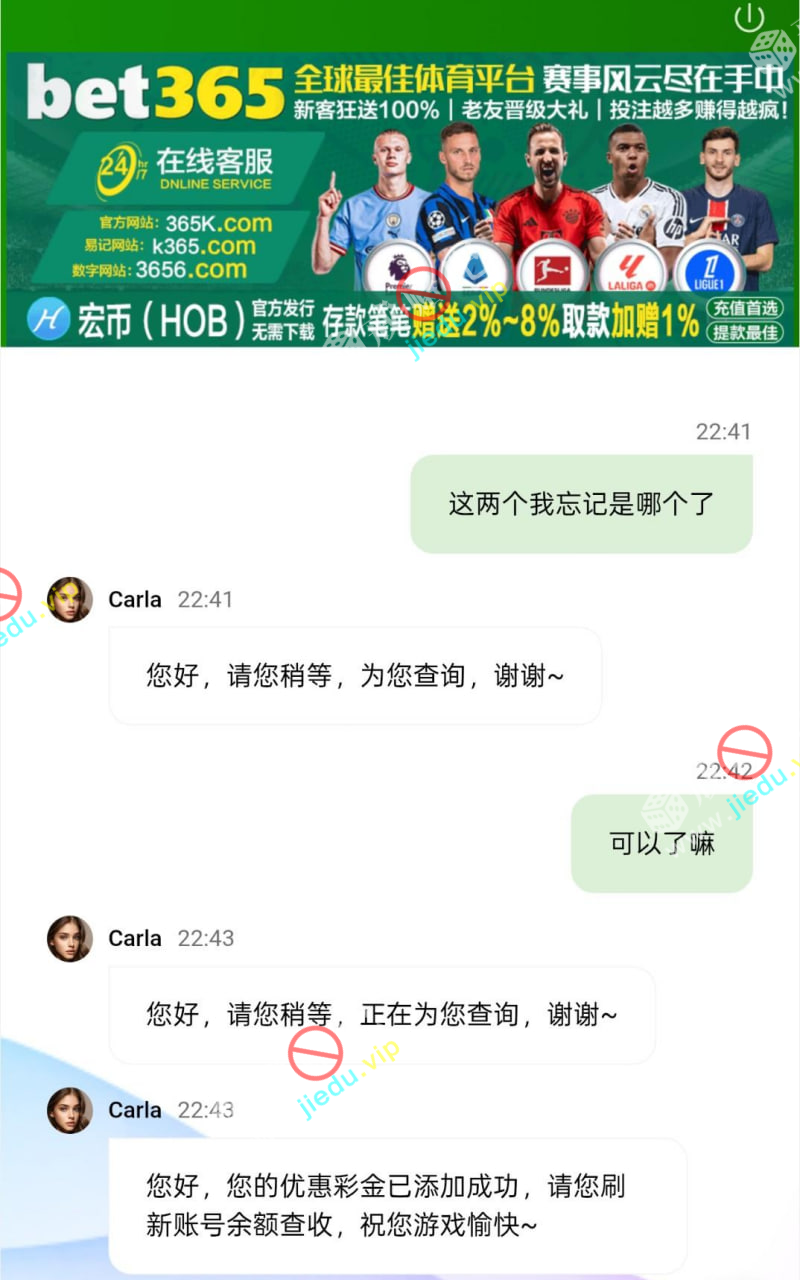Open the bet365 promotional banner

tap(400, 200)
